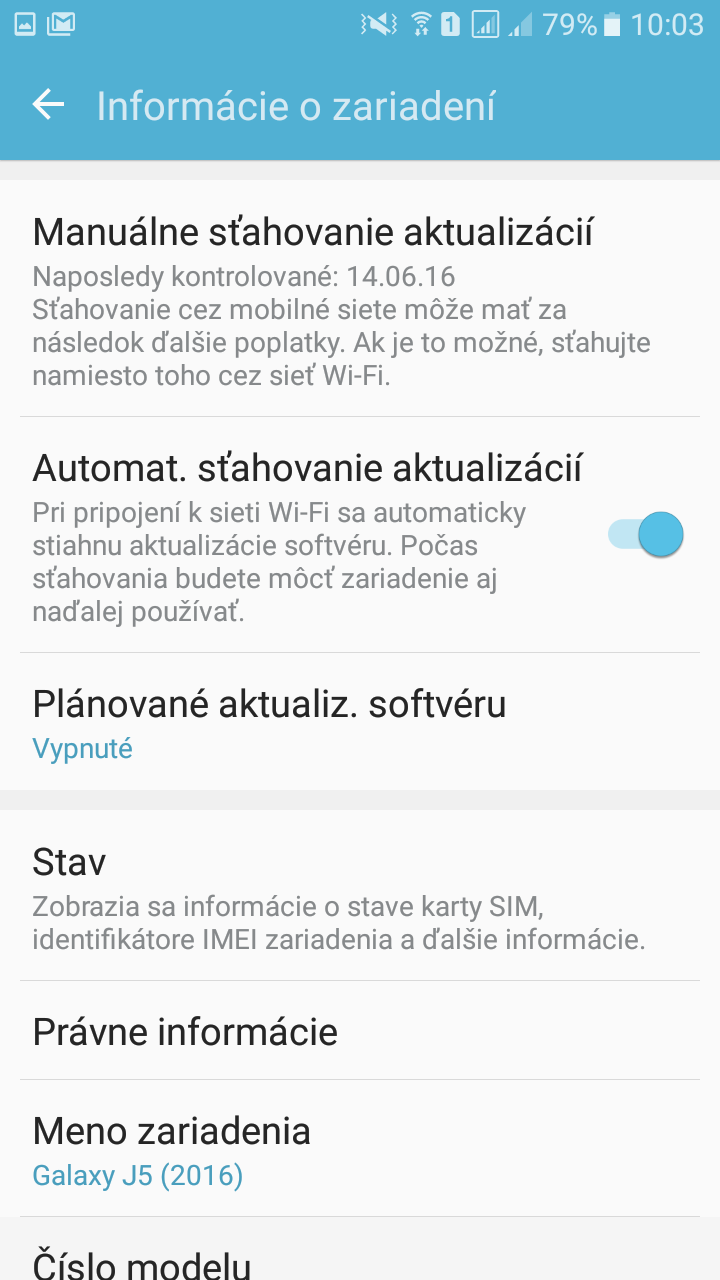Open the Stav row
This screenshot has width=720, height=1280.
pyautogui.click(x=360, y=896)
